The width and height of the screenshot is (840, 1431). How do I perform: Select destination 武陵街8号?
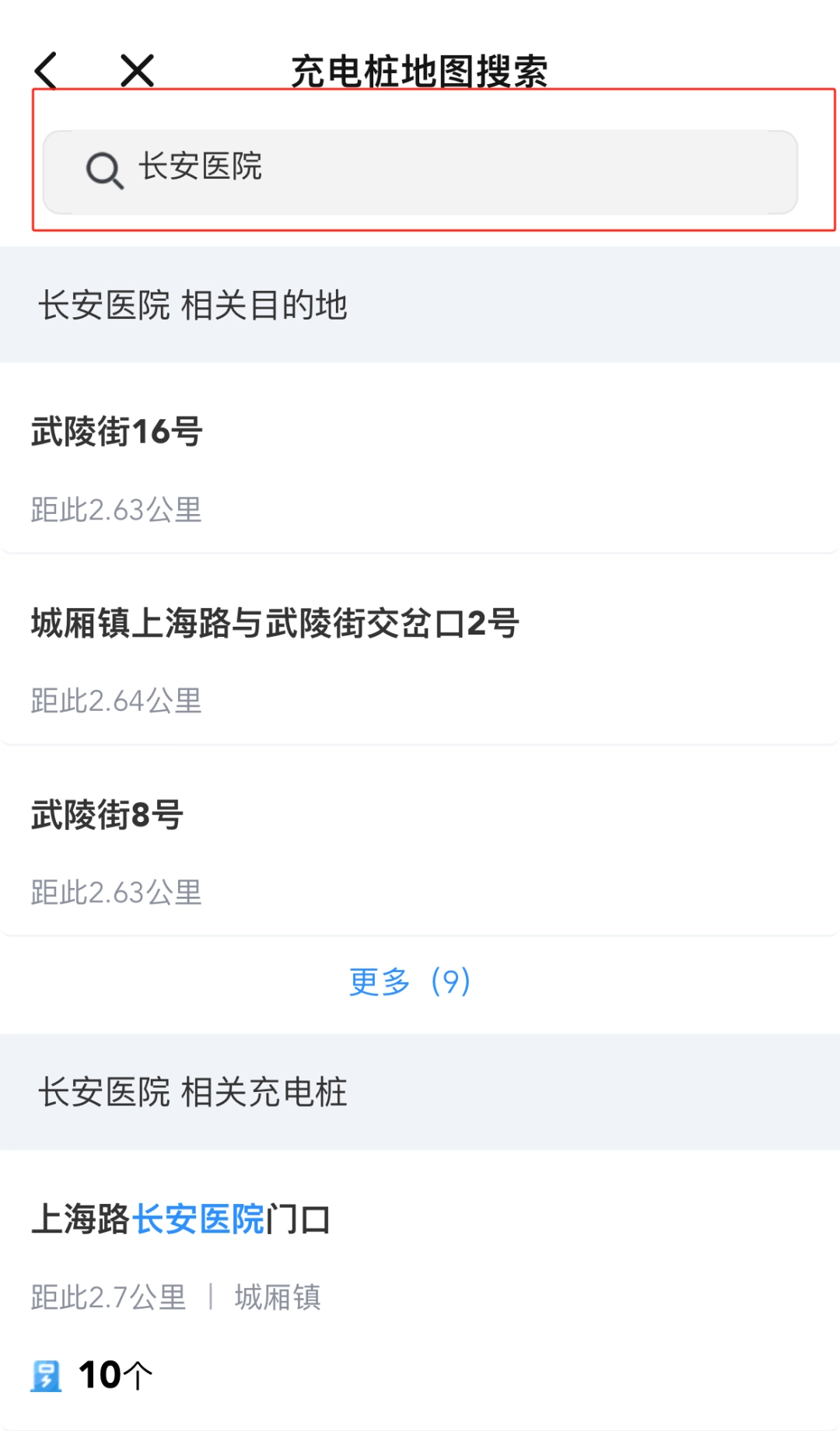pos(420,849)
